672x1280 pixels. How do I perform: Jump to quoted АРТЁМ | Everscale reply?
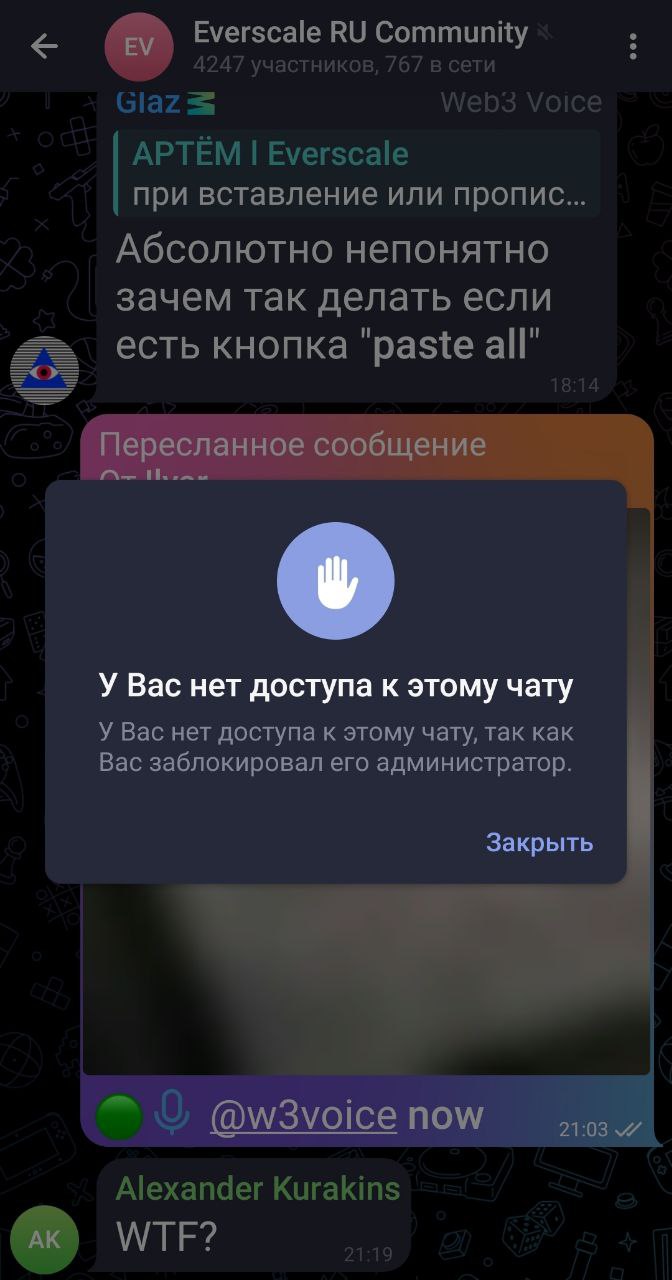click(x=357, y=173)
